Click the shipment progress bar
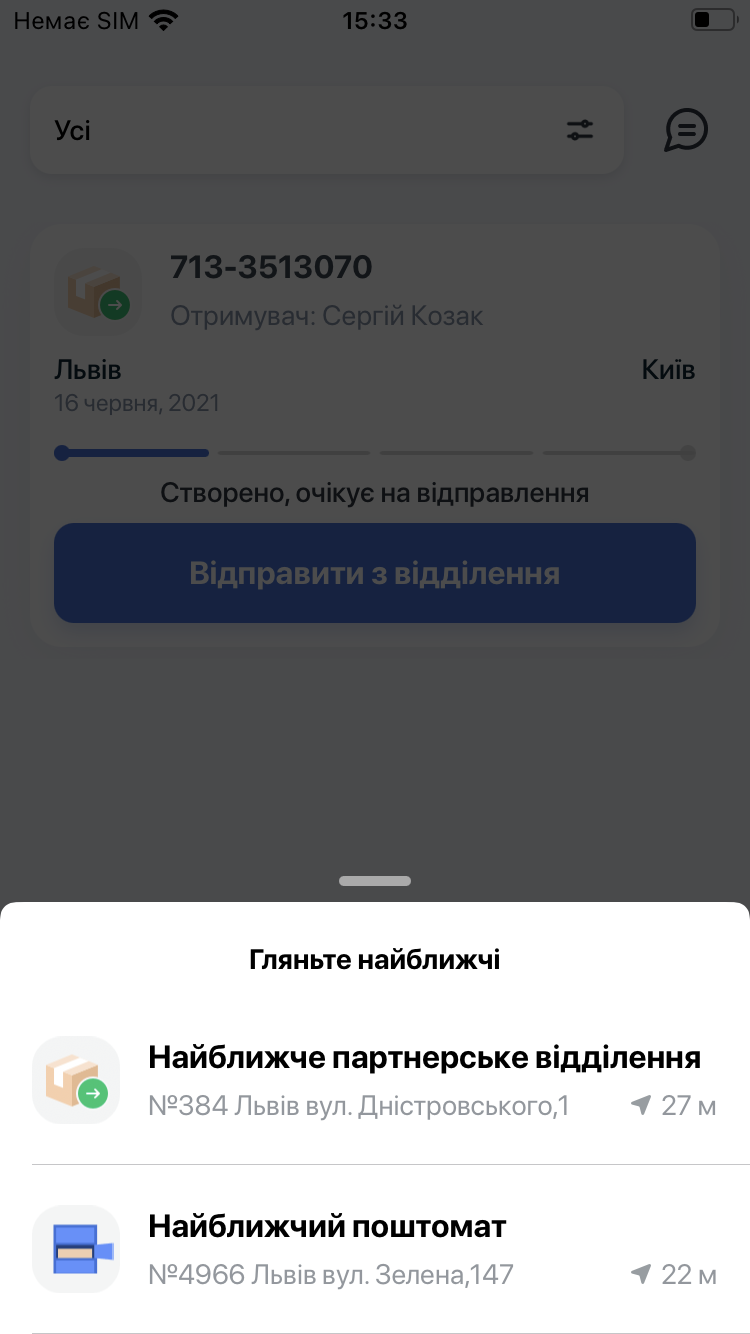The width and height of the screenshot is (750, 1334). [x=375, y=452]
